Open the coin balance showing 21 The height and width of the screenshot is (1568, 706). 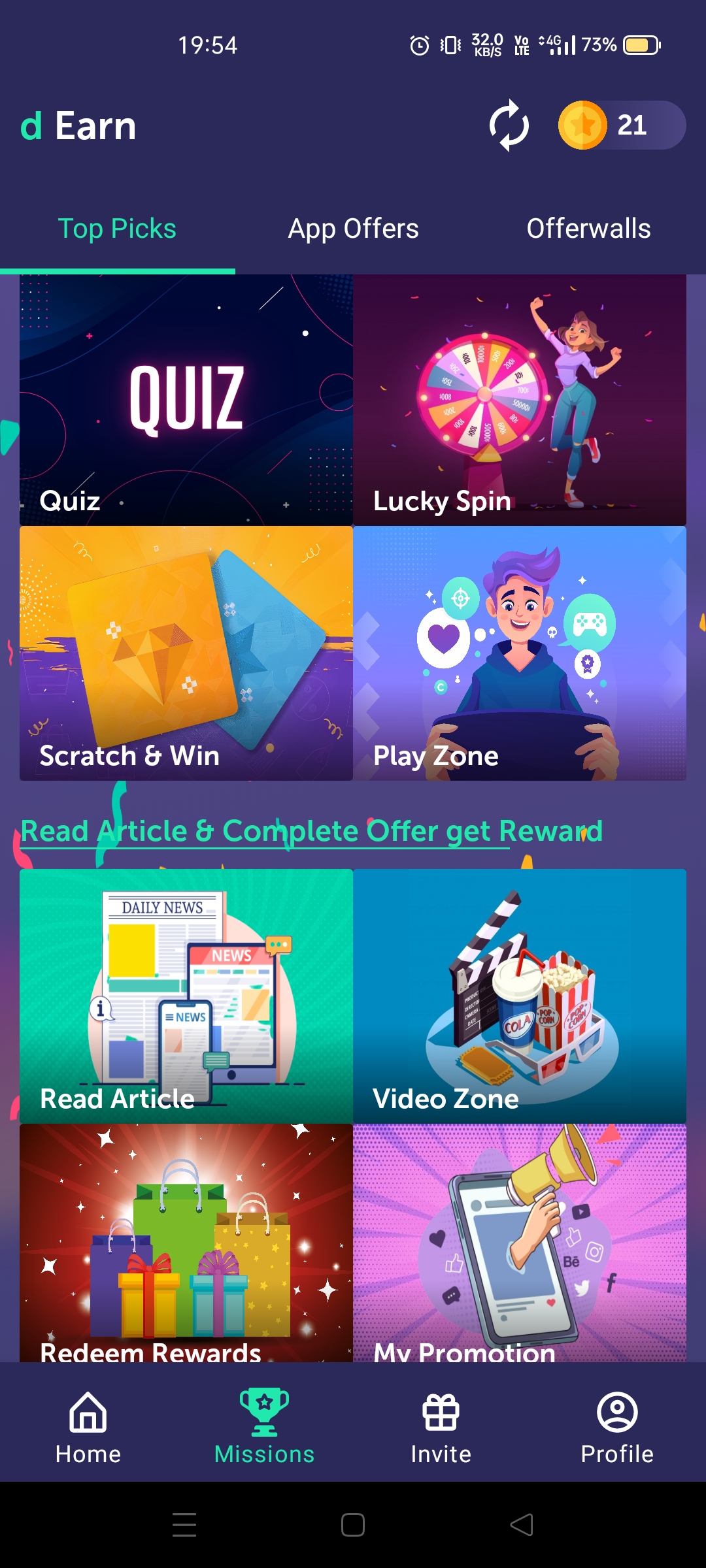coord(621,125)
